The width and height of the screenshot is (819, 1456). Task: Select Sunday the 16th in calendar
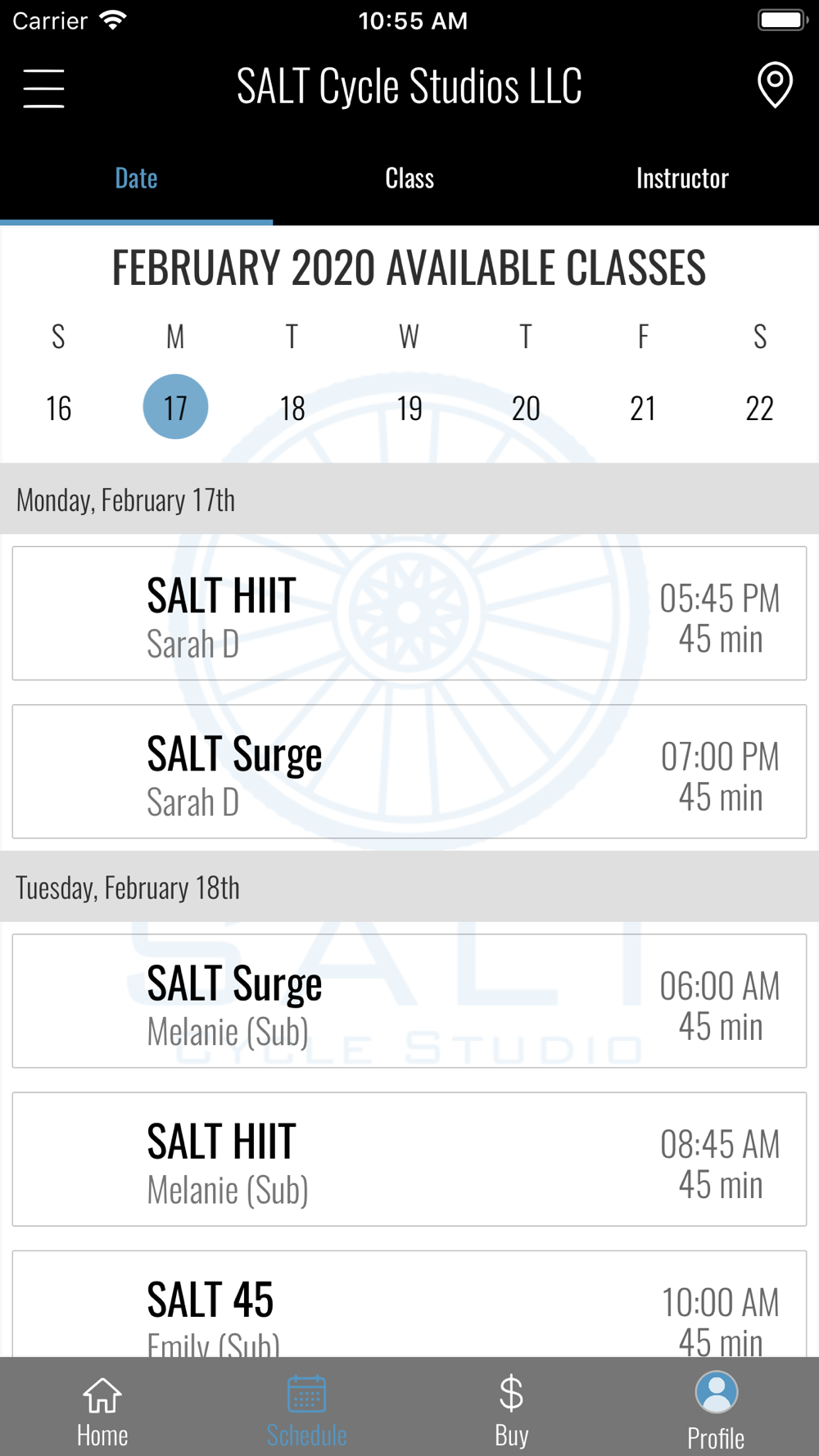(x=58, y=408)
